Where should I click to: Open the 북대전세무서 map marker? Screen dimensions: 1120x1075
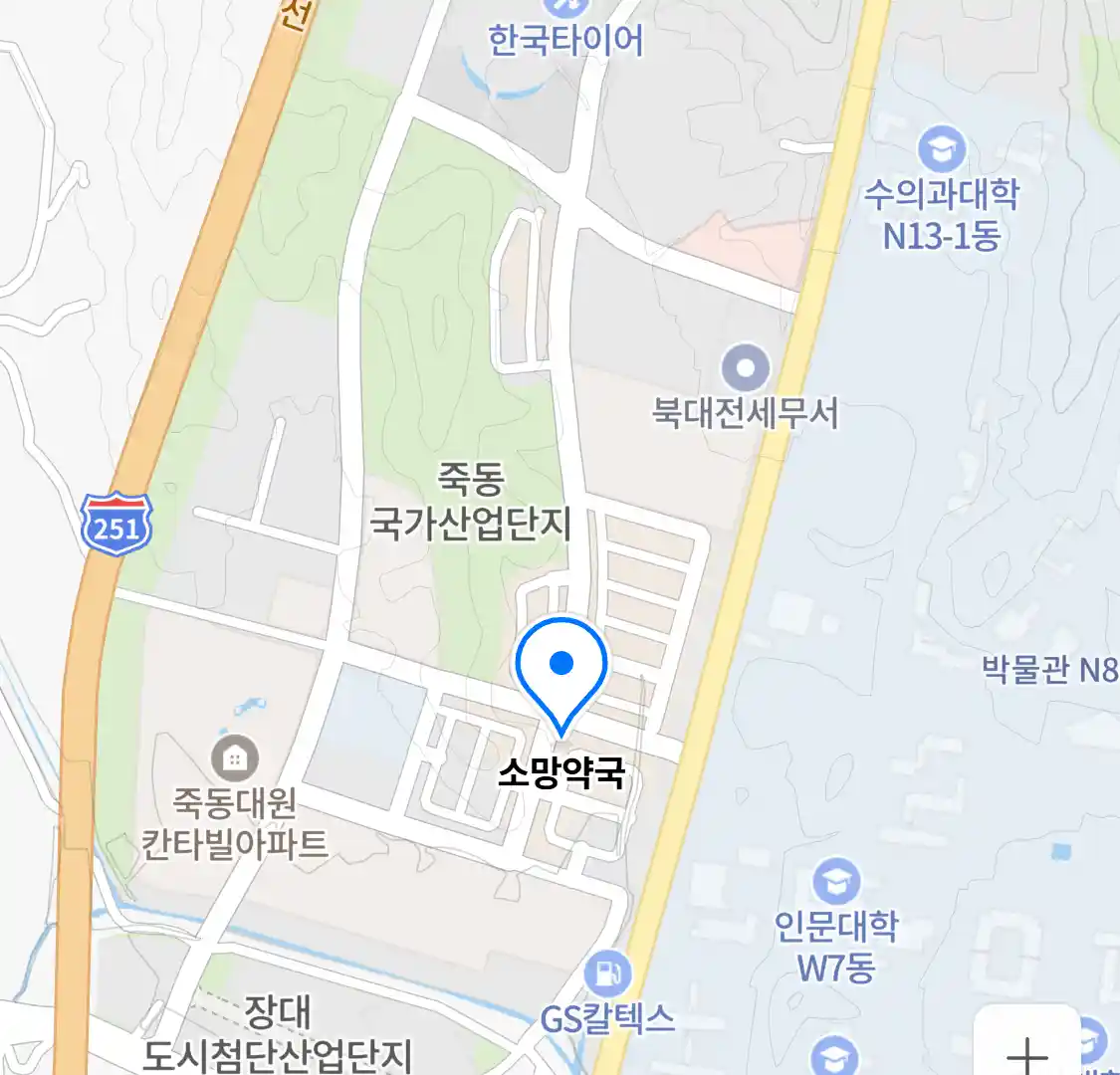point(746,369)
